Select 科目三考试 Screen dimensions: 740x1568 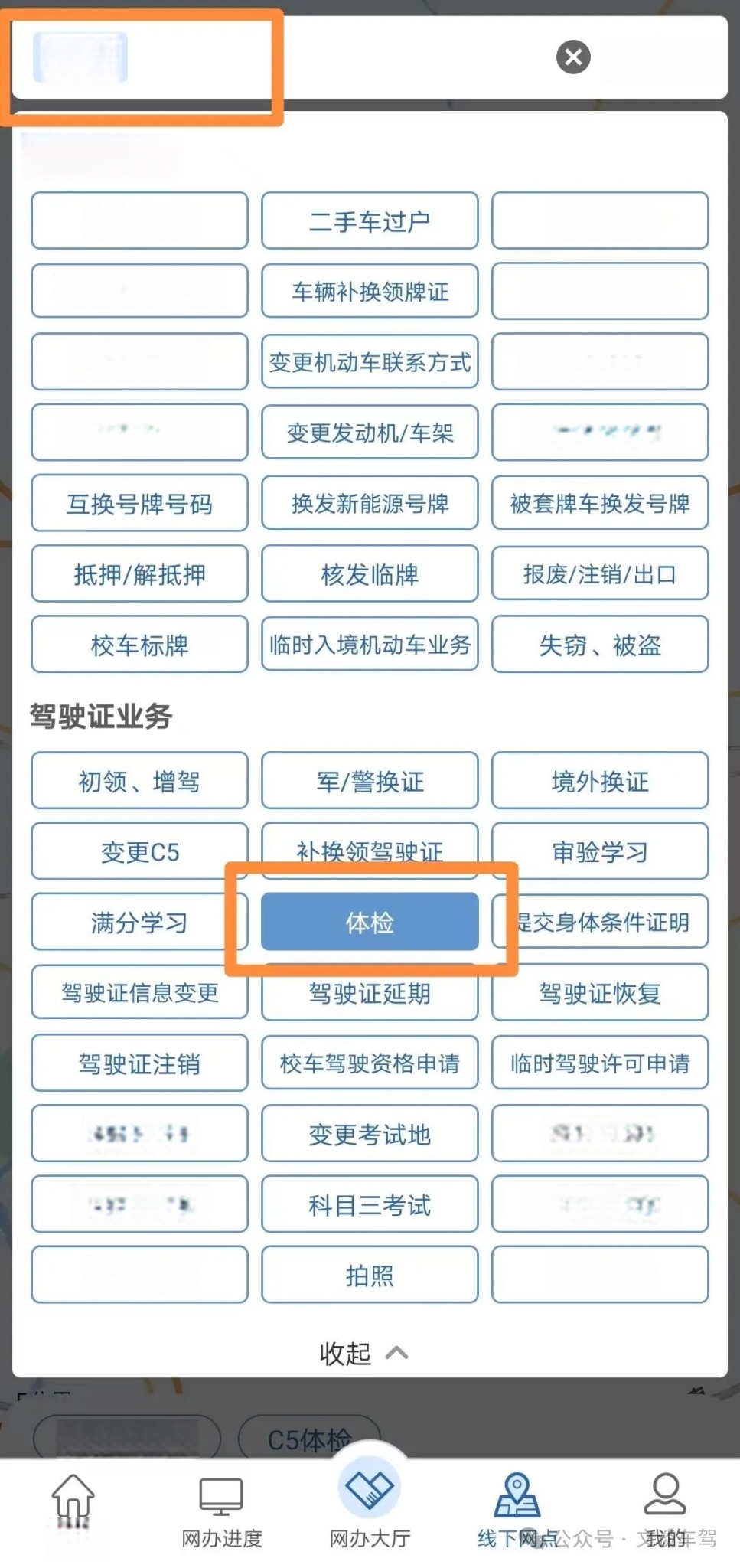[370, 1205]
